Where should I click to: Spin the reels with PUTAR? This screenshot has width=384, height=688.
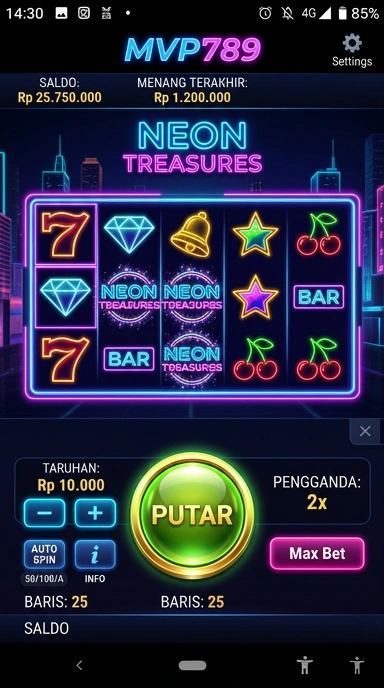click(192, 515)
